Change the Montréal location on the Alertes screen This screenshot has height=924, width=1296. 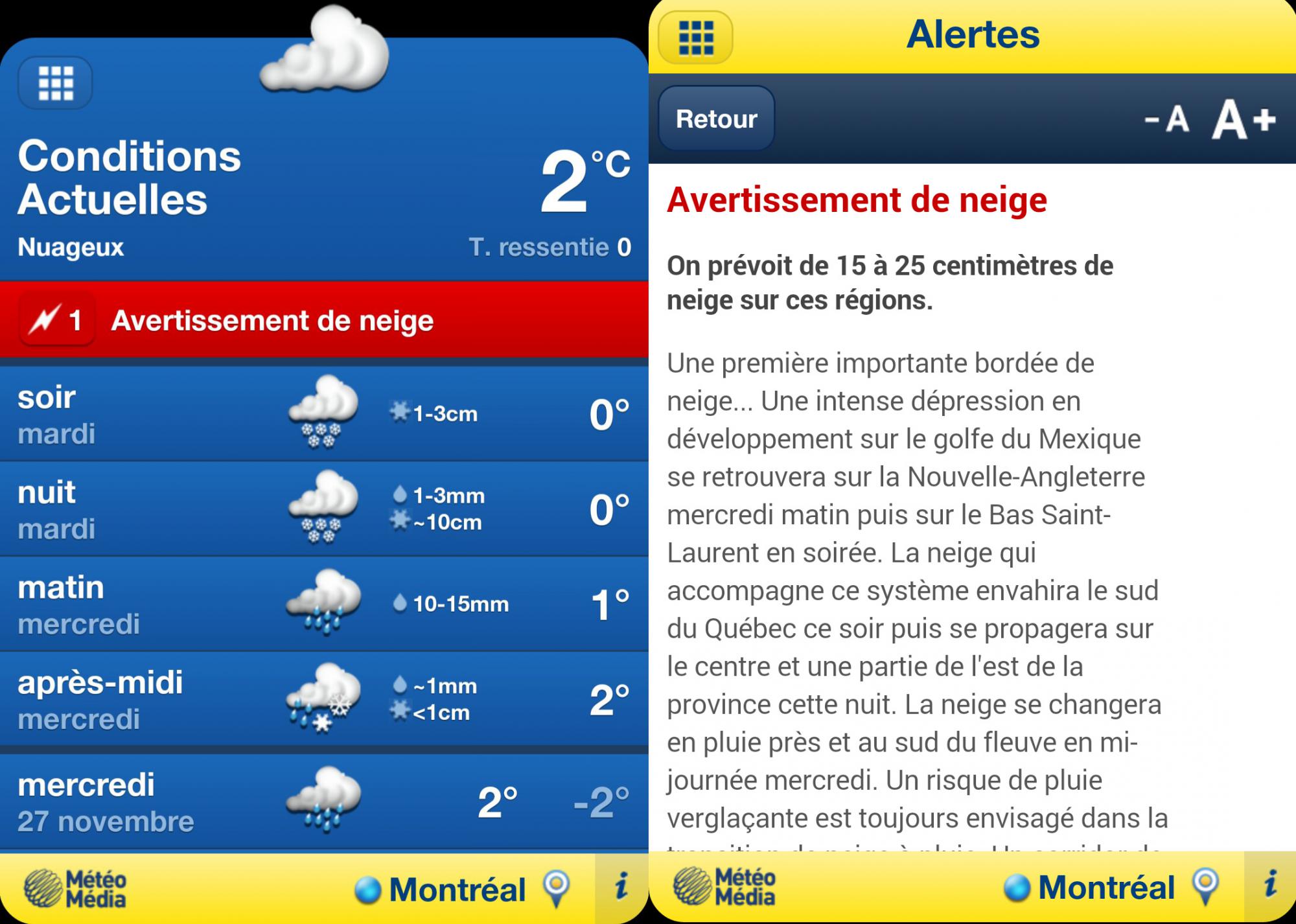click(1109, 888)
